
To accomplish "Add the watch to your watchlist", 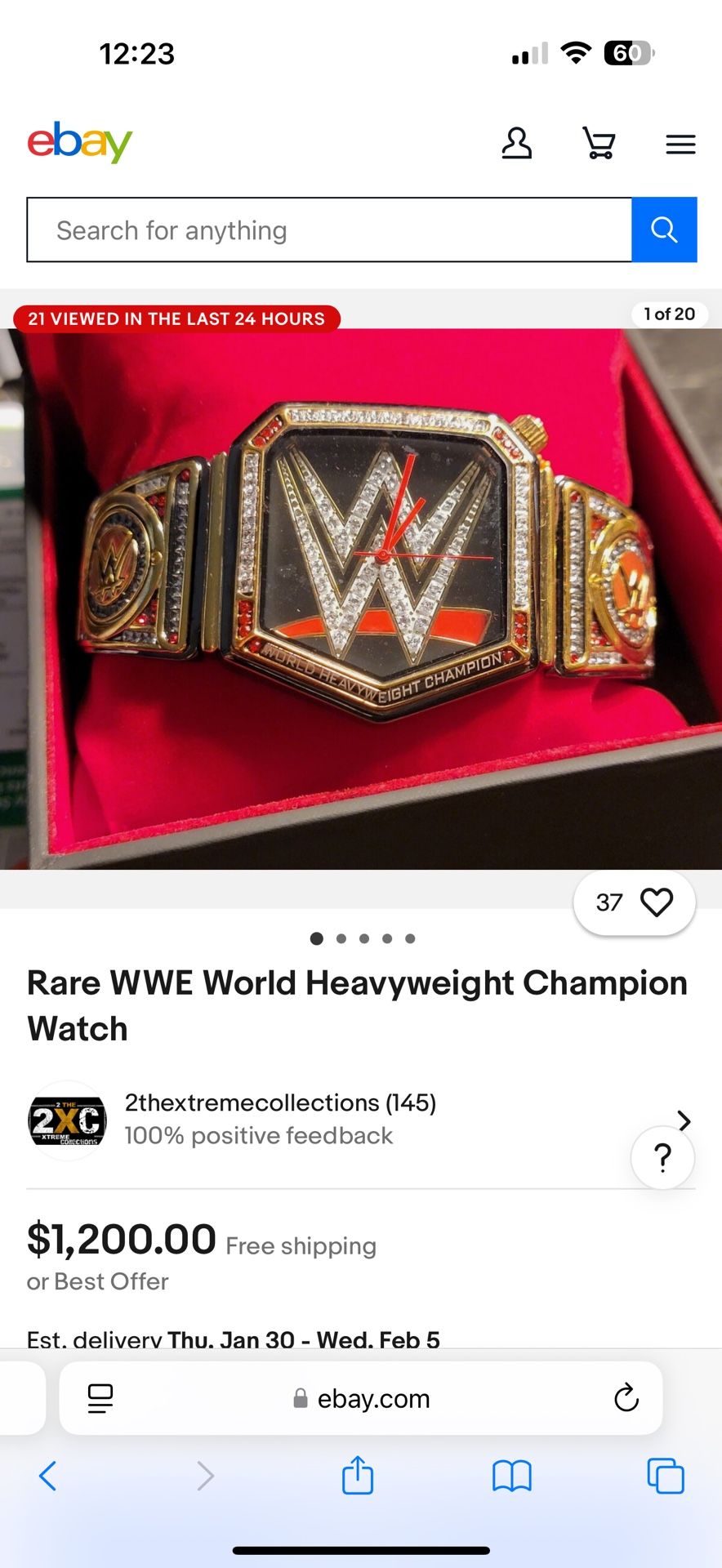I will 656,902.
